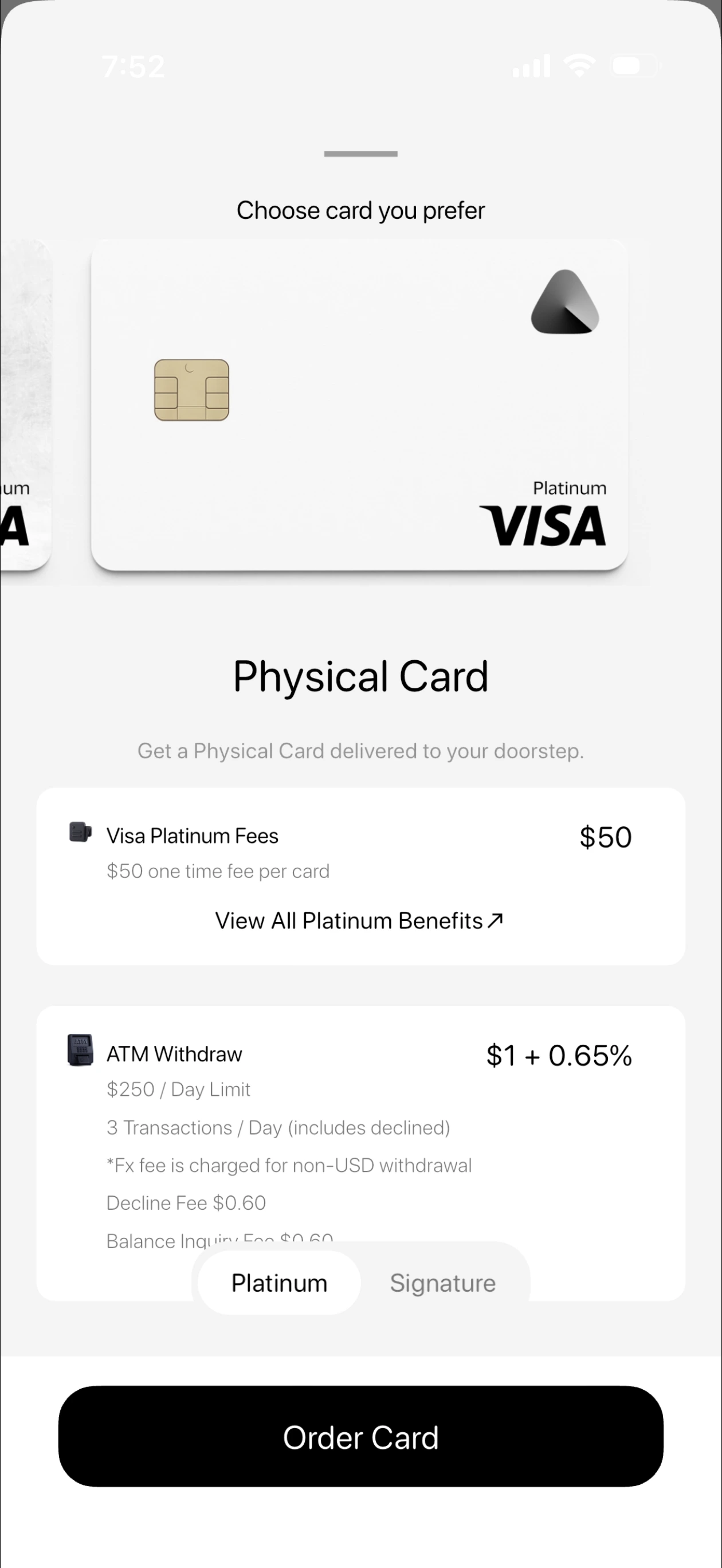Toggle the card type selector to Signature
The image size is (722, 1568).
tap(442, 1283)
